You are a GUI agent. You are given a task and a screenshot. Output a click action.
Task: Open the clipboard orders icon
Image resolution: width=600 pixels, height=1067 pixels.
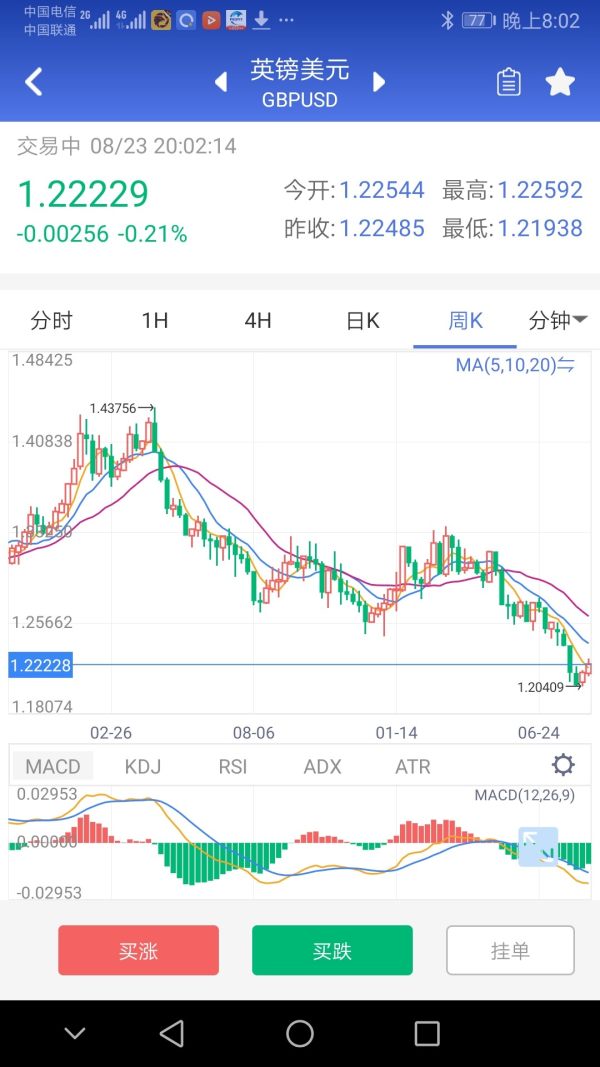[508, 82]
